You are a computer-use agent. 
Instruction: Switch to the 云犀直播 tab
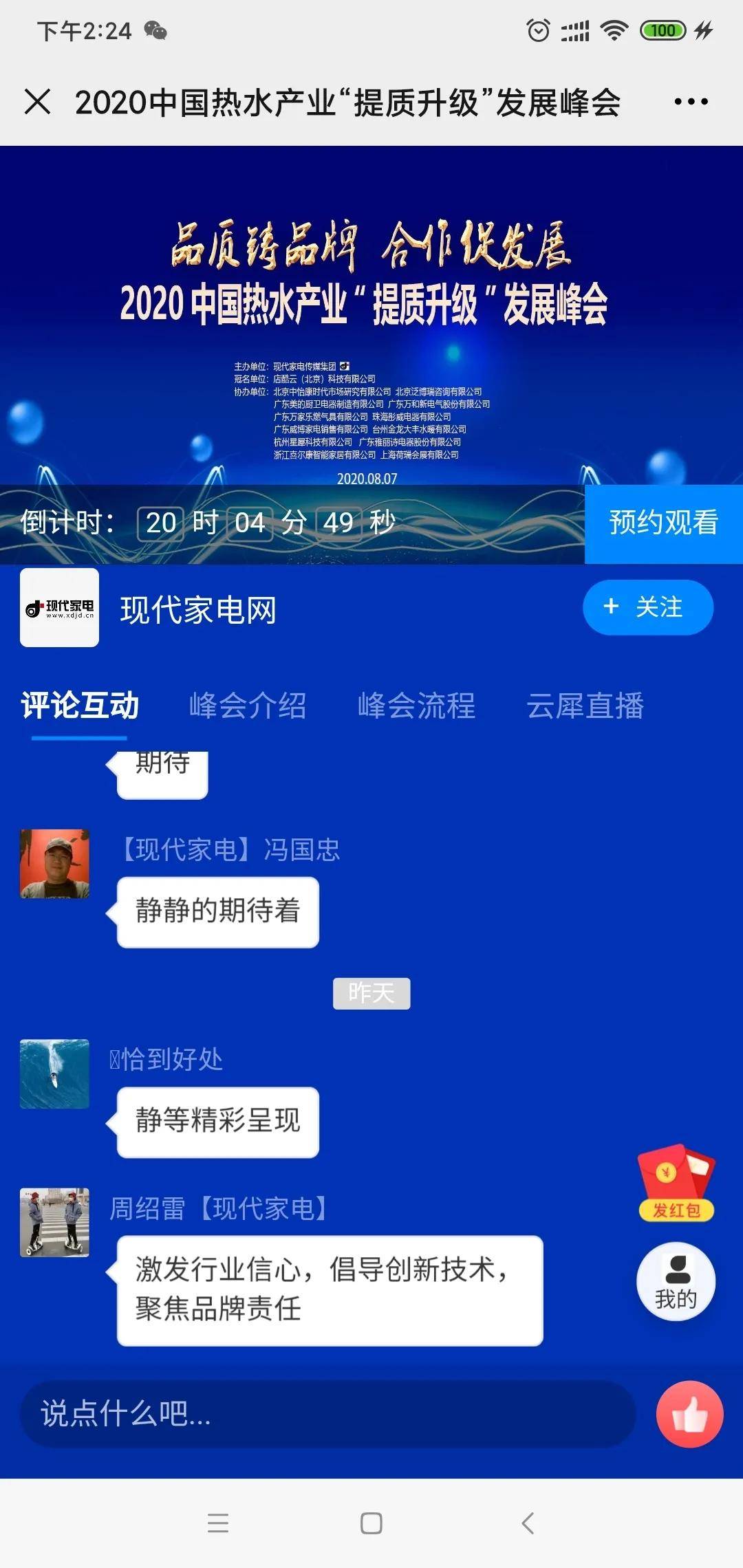pyautogui.click(x=585, y=706)
